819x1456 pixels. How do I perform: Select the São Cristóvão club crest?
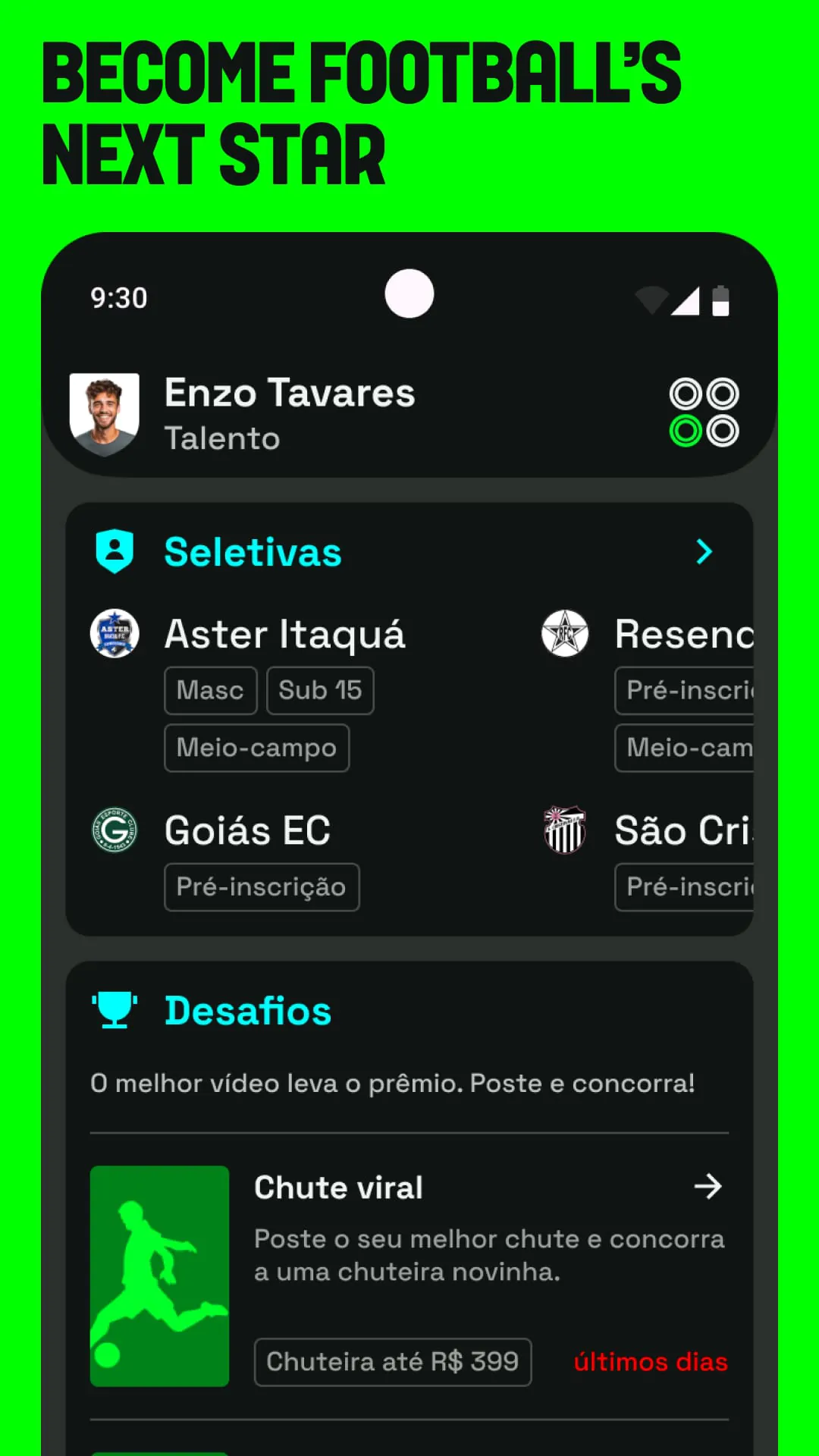pos(564,830)
